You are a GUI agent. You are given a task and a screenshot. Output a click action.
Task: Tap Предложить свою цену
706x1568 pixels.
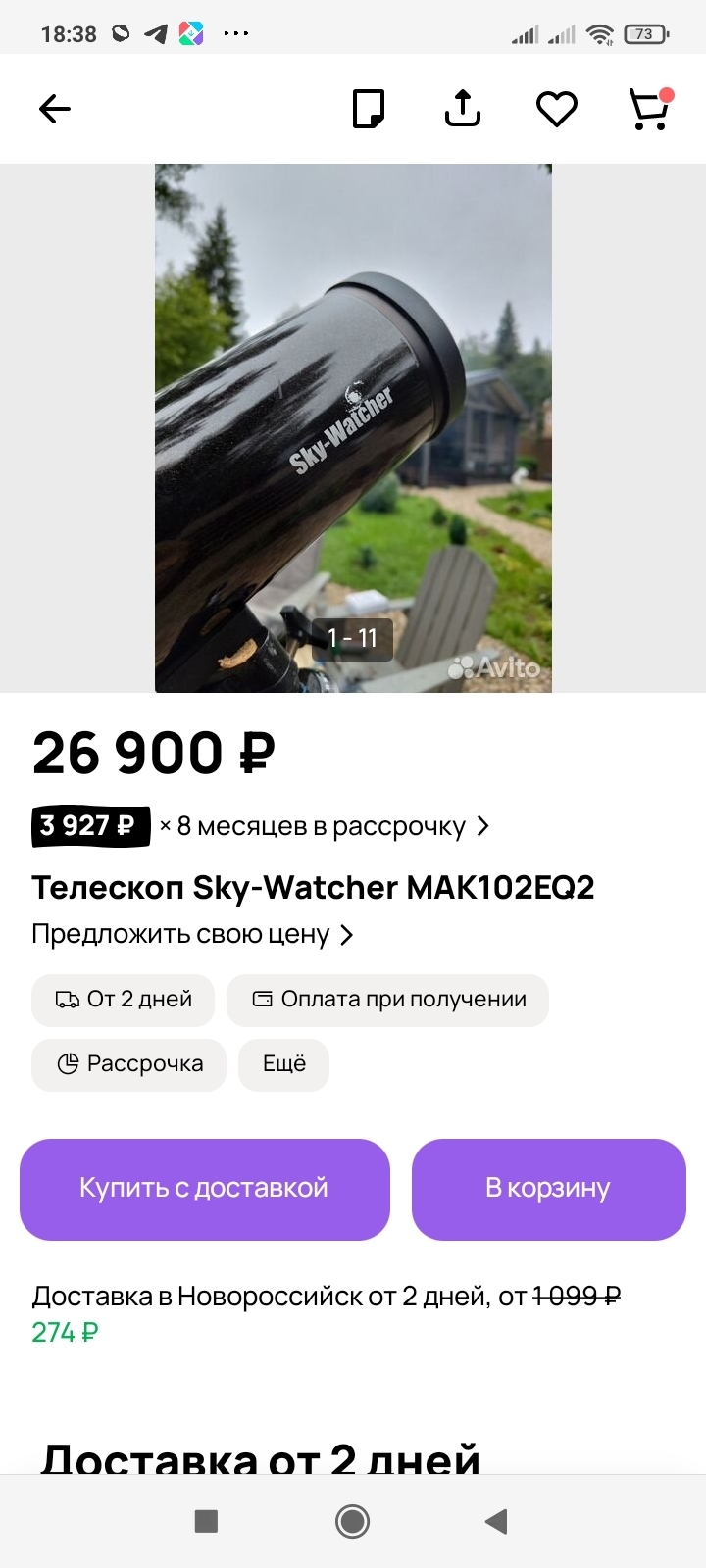coord(192,934)
